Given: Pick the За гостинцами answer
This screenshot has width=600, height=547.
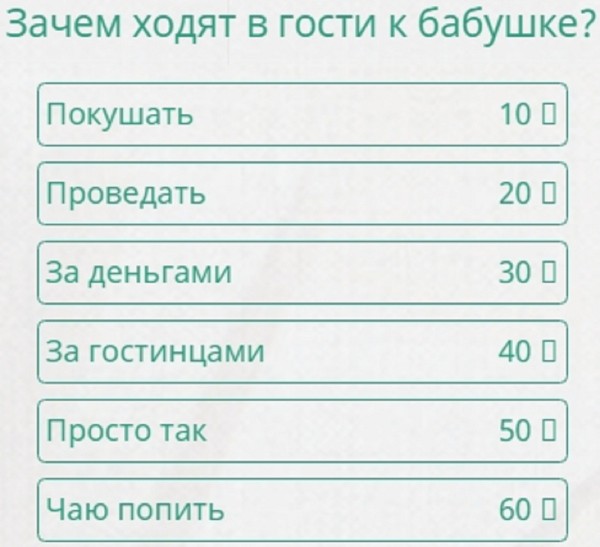Looking at the screenshot, I should (302, 351).
